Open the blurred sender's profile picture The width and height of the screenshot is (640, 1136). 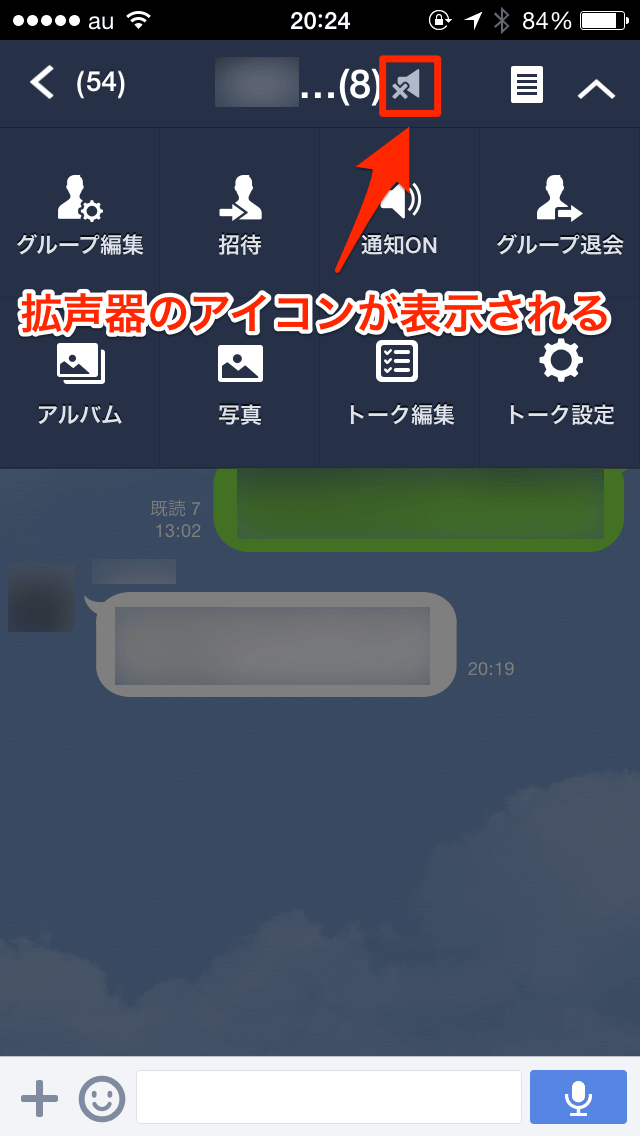coord(42,597)
